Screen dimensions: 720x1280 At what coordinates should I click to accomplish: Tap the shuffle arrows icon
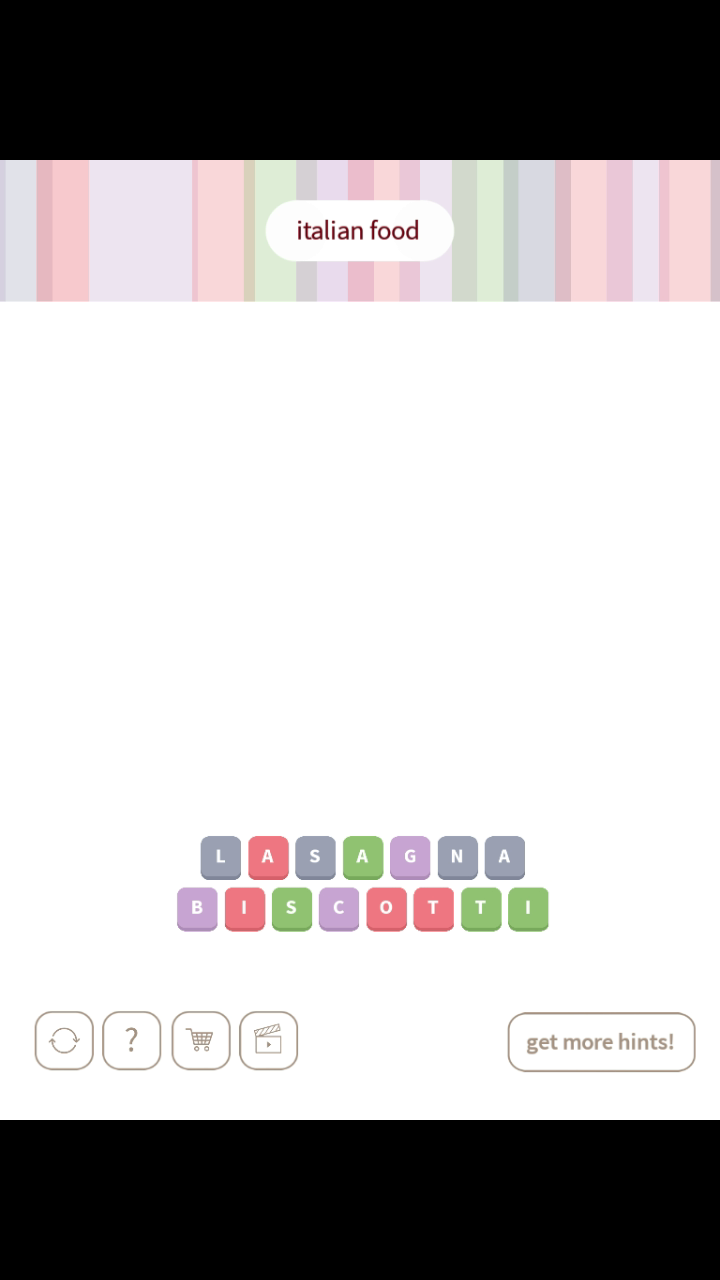tap(64, 1041)
